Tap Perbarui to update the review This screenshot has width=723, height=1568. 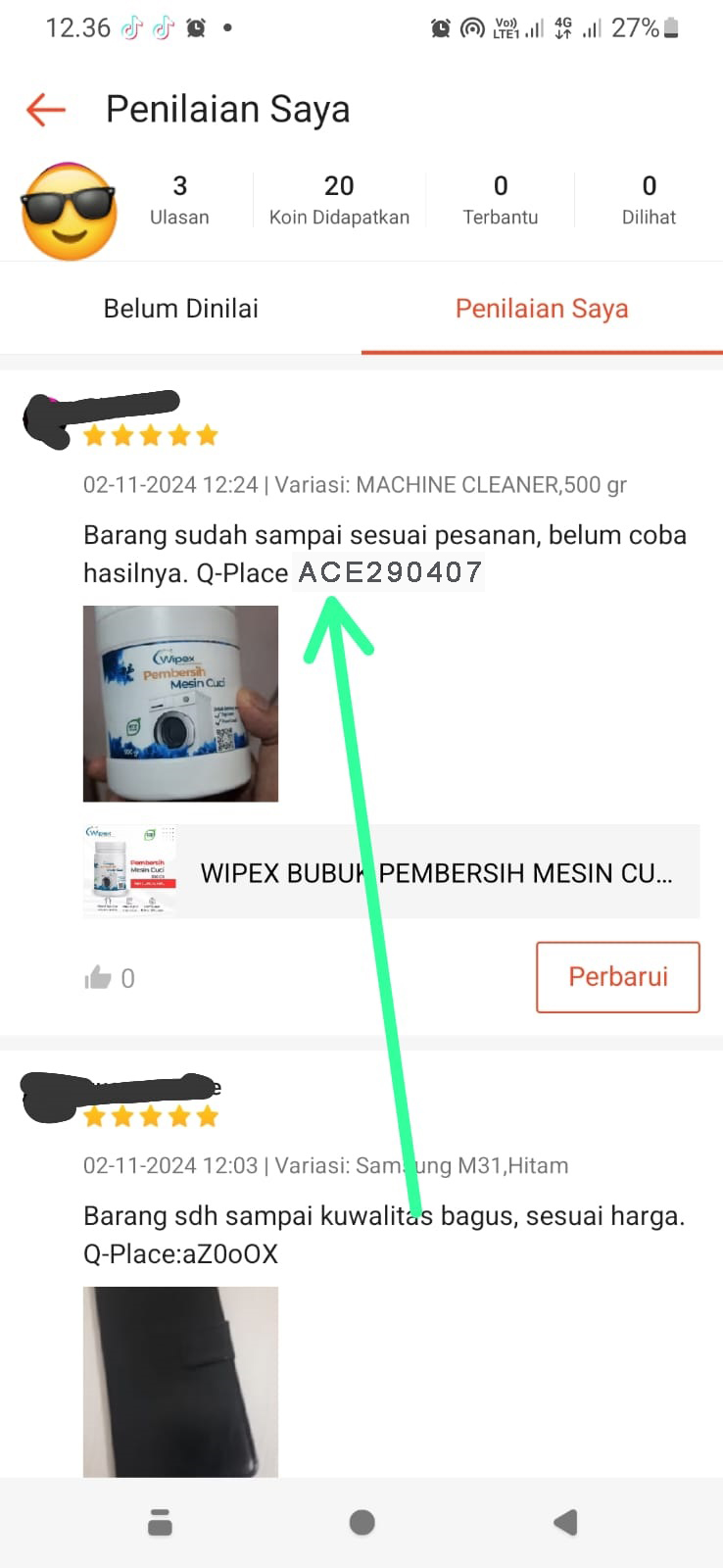click(x=617, y=977)
